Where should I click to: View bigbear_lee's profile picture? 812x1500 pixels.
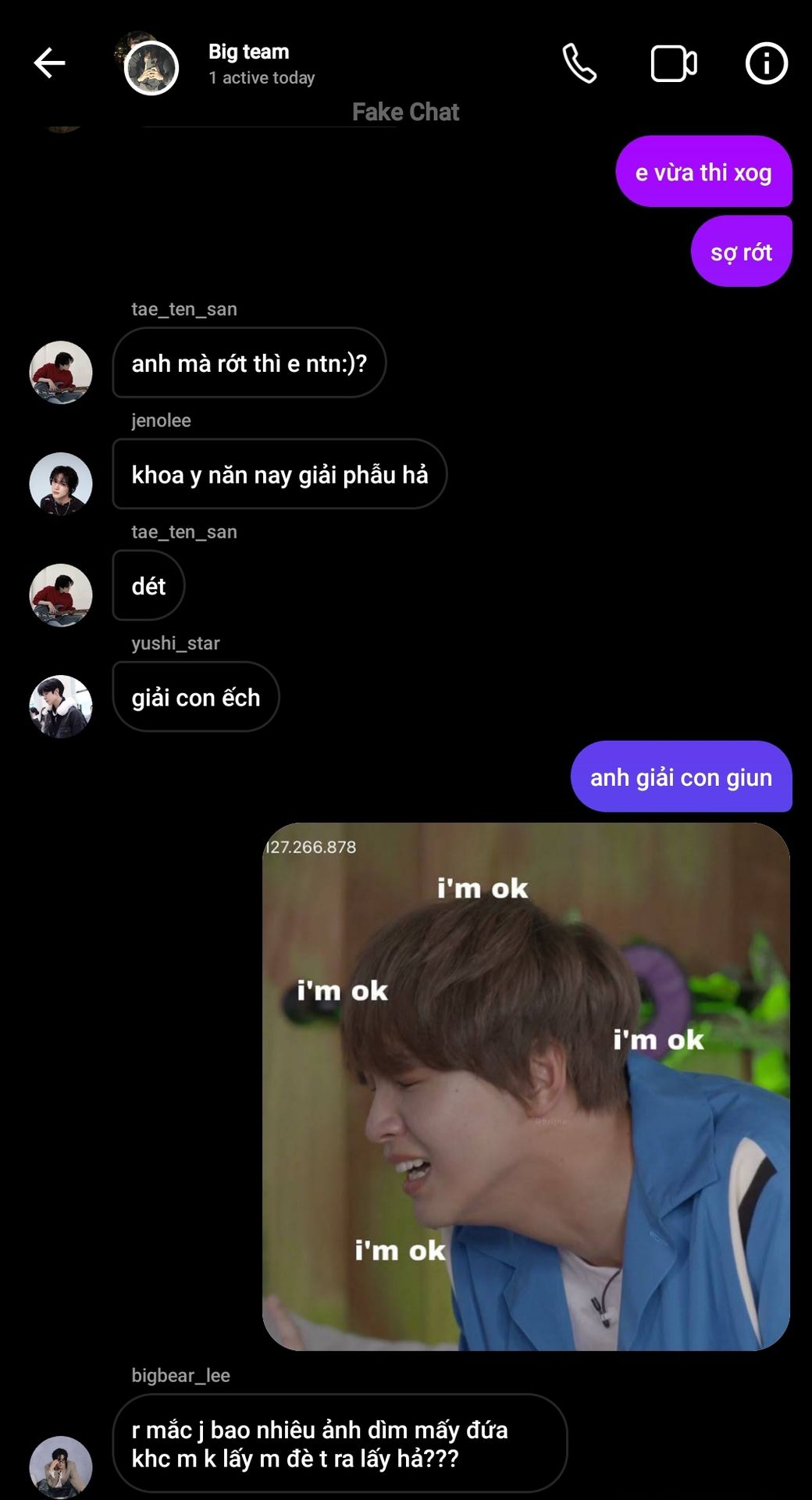pyautogui.click(x=61, y=1466)
